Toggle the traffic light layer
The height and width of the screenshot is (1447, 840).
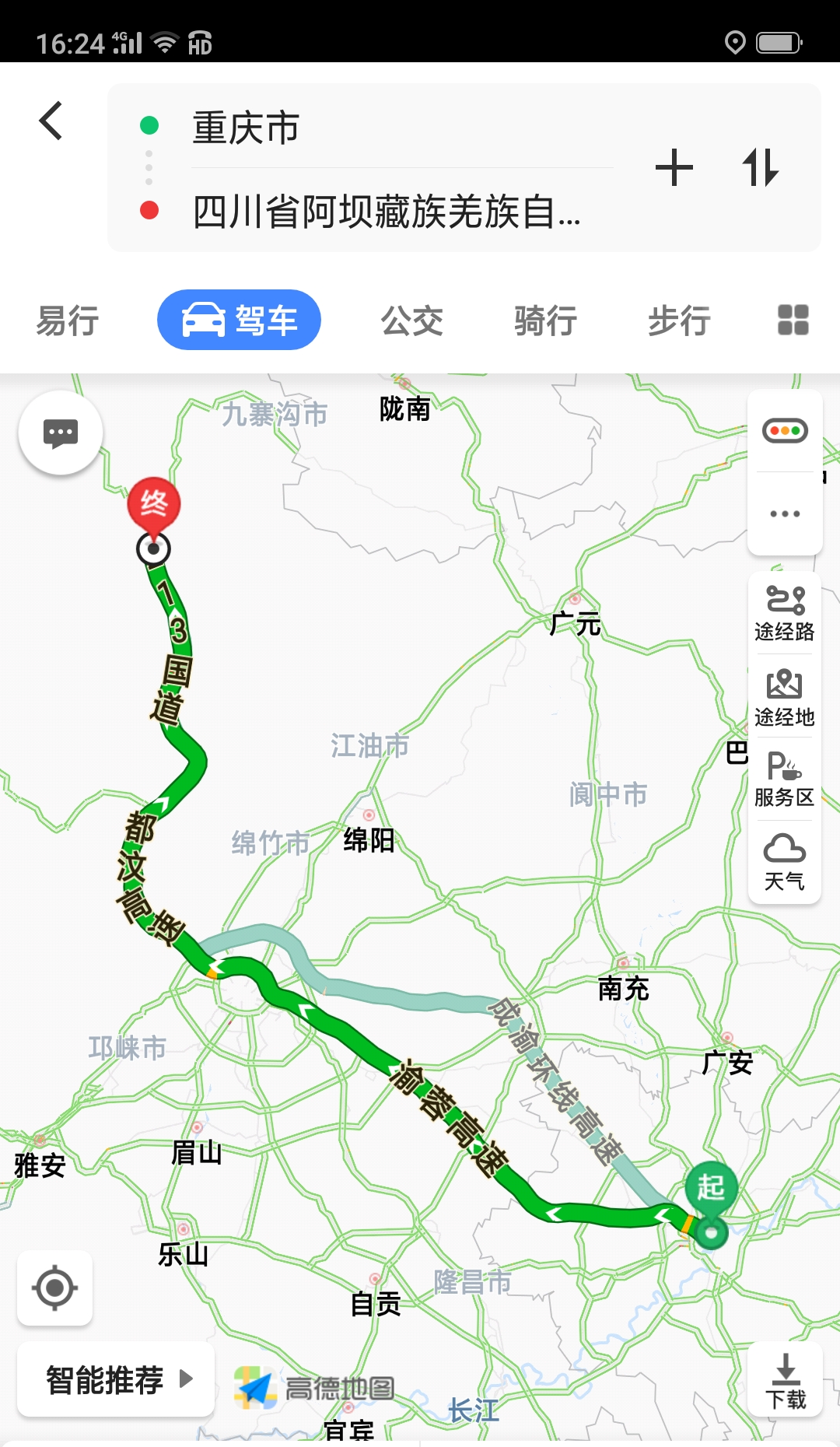click(x=785, y=431)
